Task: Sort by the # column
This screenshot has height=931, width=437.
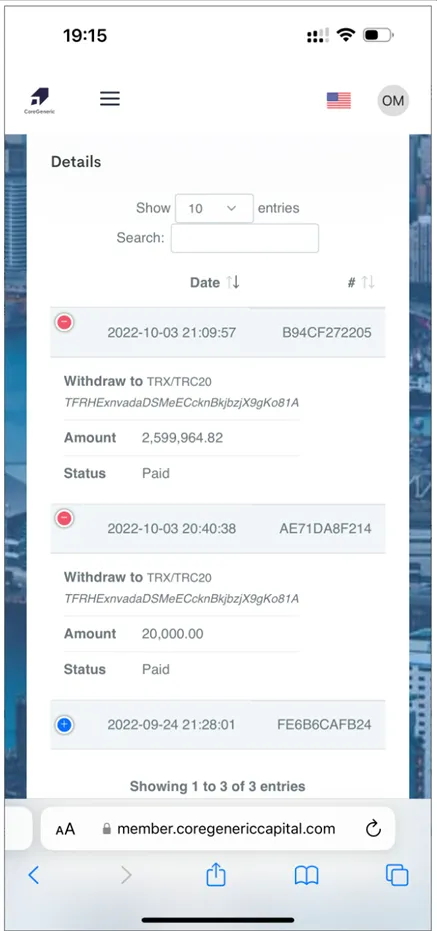Action: pyautogui.click(x=361, y=283)
